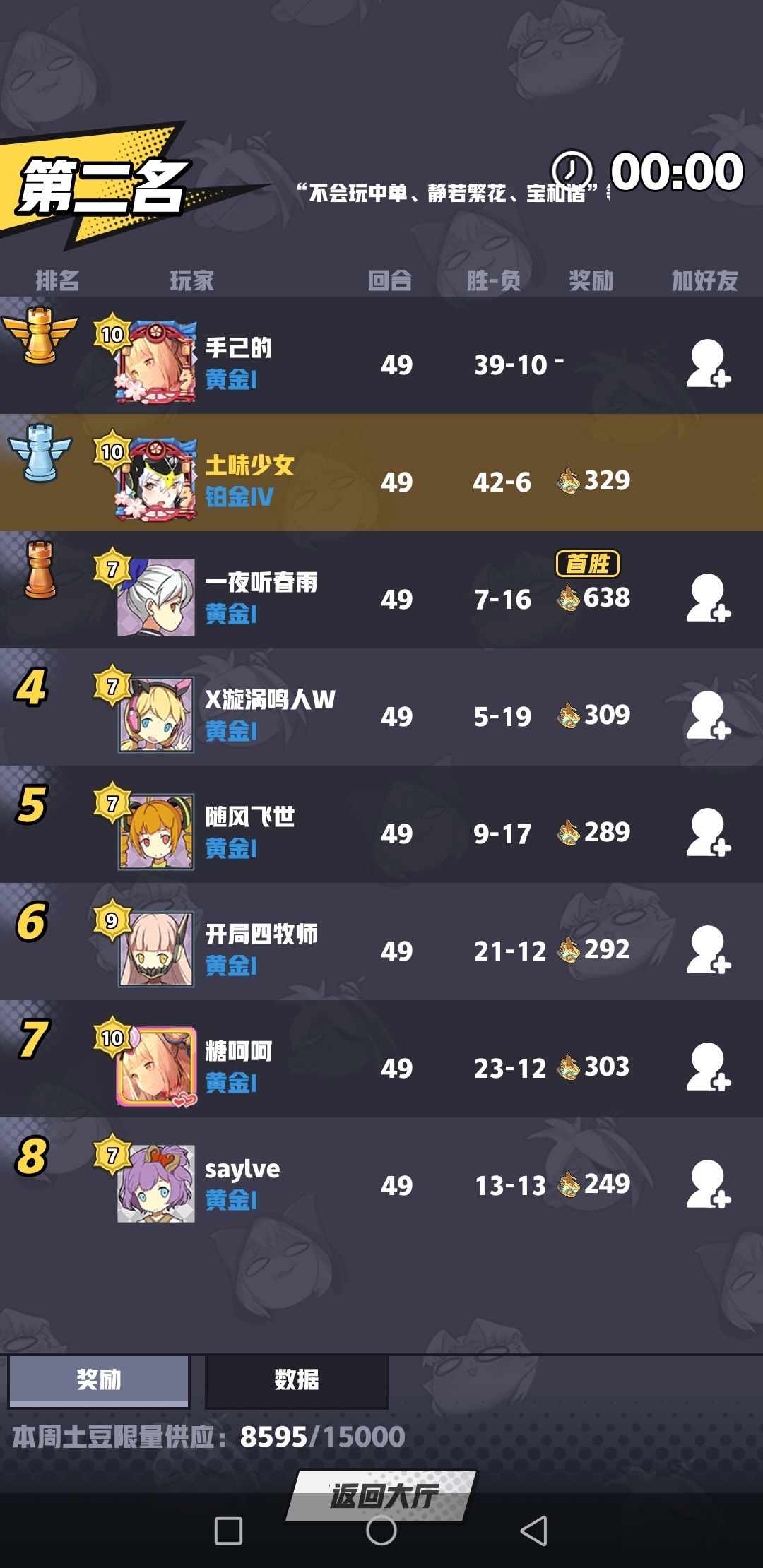Add 开局四牧师 as a friend
763x1568 pixels.
tap(709, 950)
